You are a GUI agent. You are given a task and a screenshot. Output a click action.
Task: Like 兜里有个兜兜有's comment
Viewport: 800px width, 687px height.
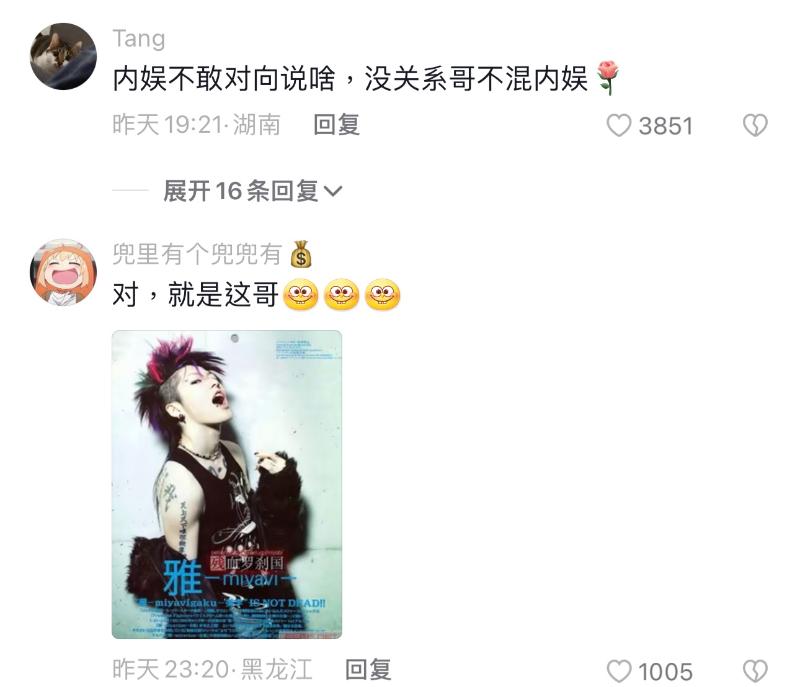coord(620,670)
